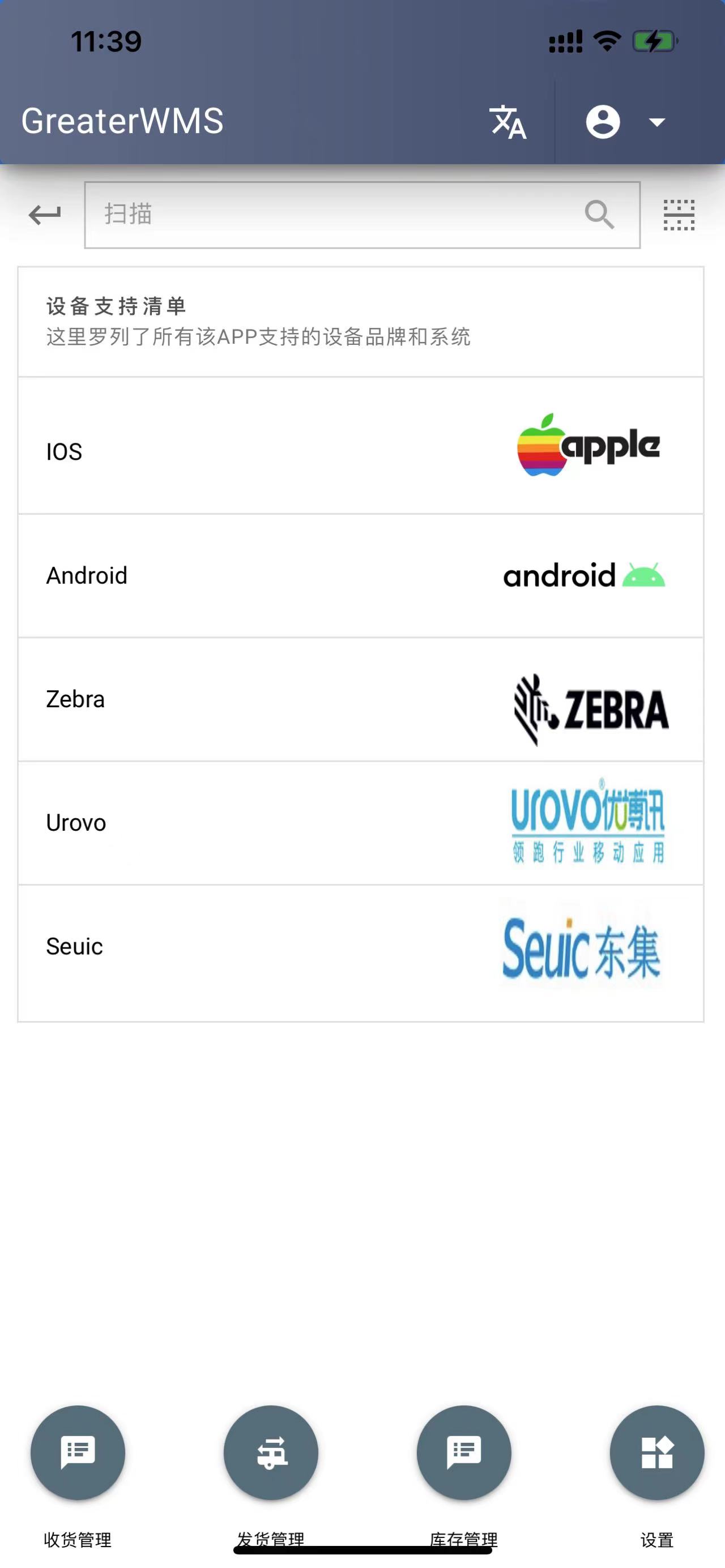This screenshot has height=1568, width=725.
Task: Select the Urovo device row
Action: point(360,823)
